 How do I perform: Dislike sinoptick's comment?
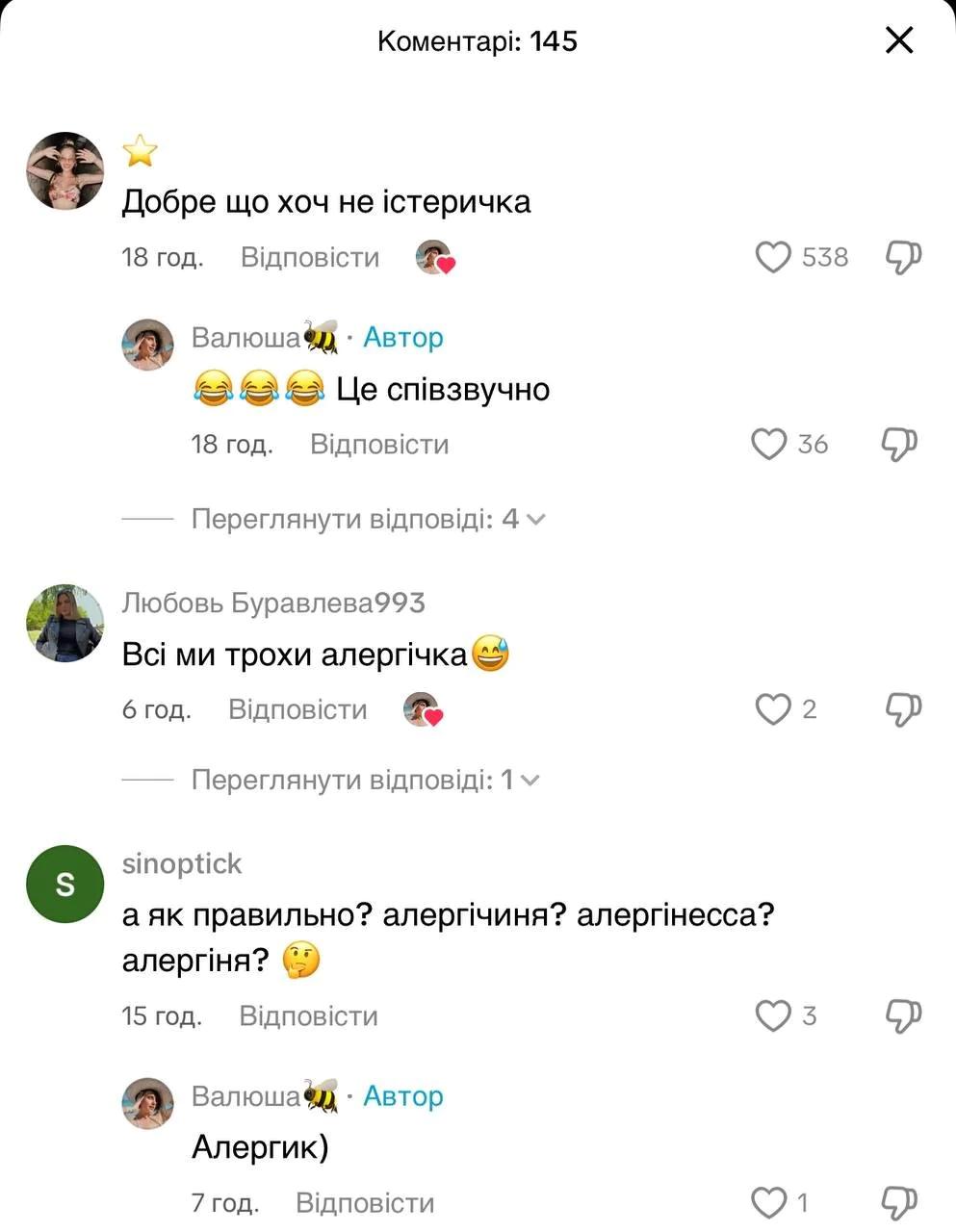(902, 1015)
